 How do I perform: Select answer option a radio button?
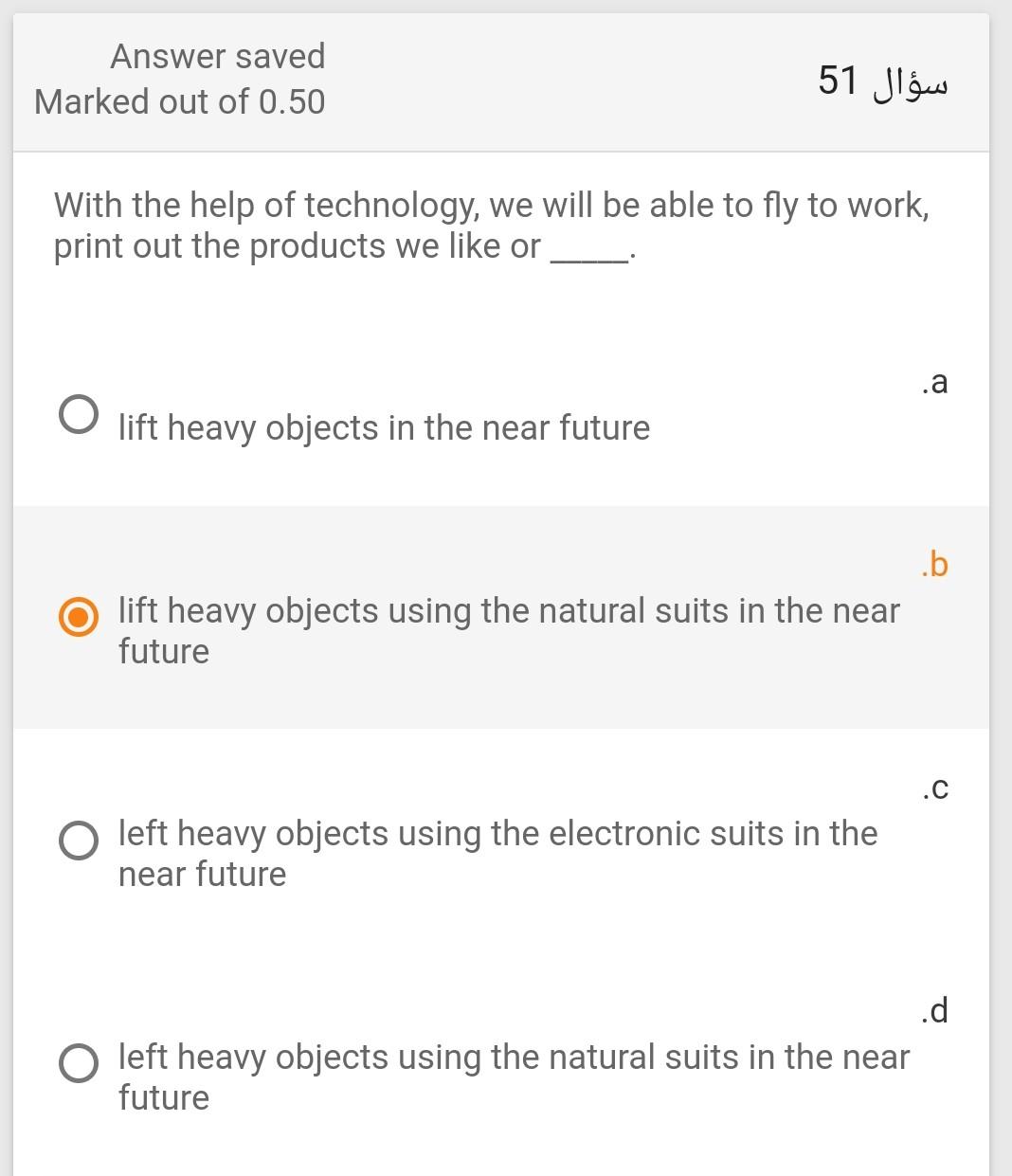click(79, 413)
